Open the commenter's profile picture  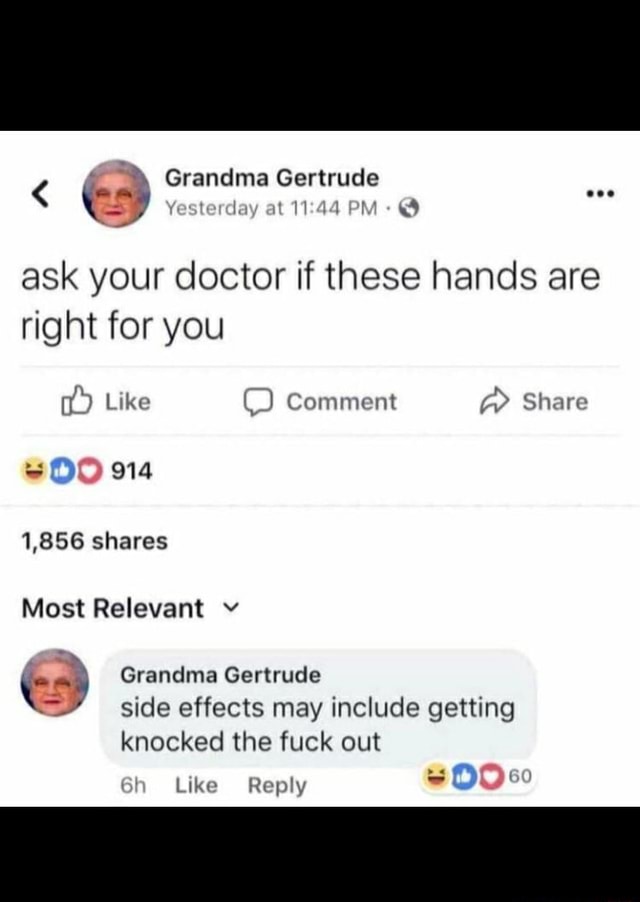[x=55, y=682]
